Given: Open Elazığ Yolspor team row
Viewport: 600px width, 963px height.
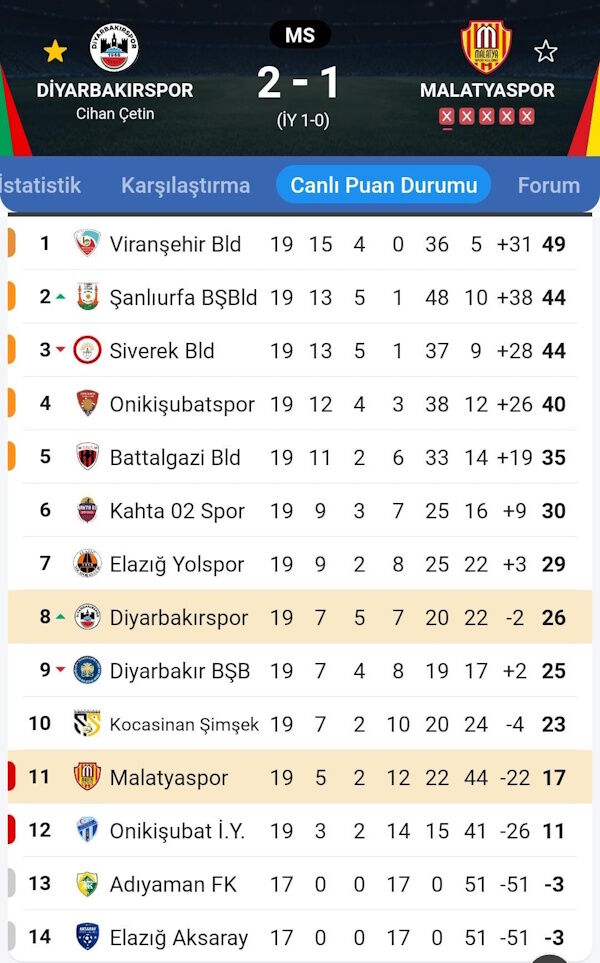Looking at the screenshot, I should tap(177, 564).
